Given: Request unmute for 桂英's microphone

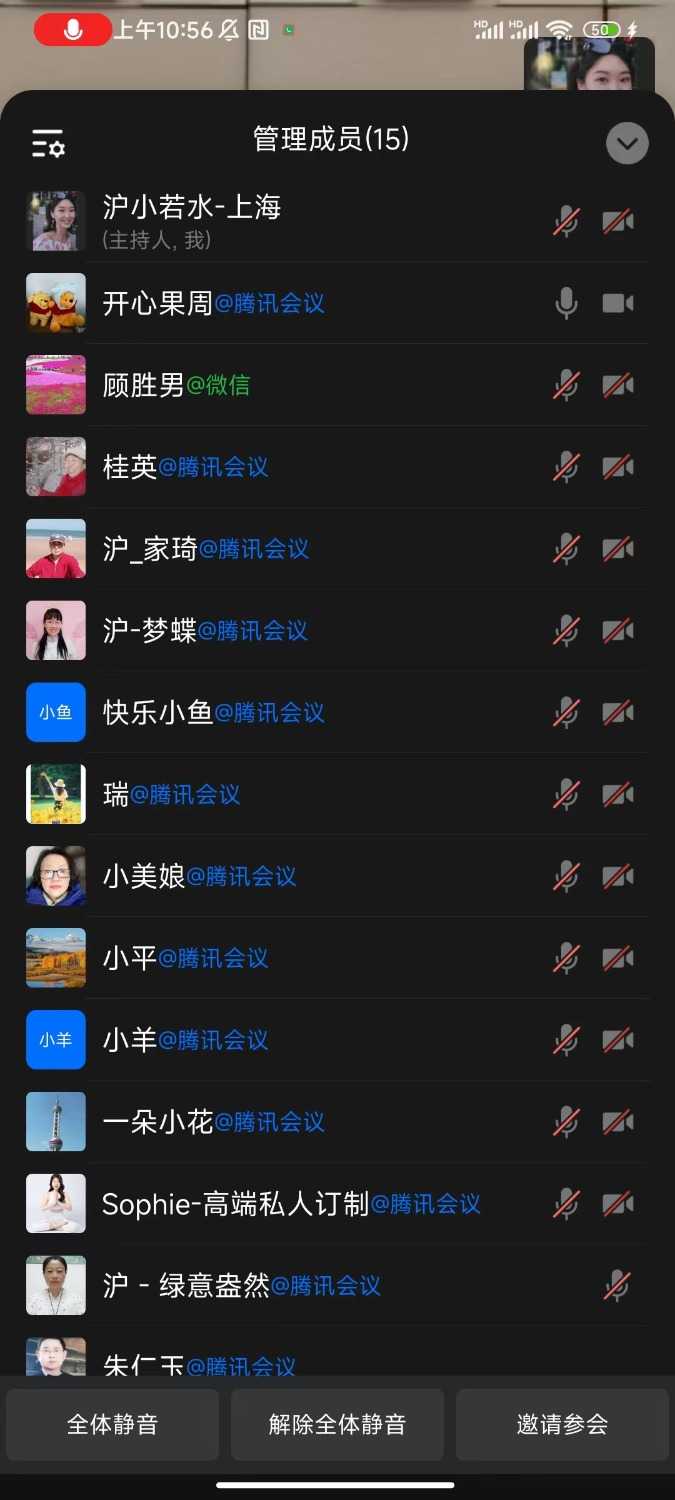Looking at the screenshot, I should click(566, 467).
